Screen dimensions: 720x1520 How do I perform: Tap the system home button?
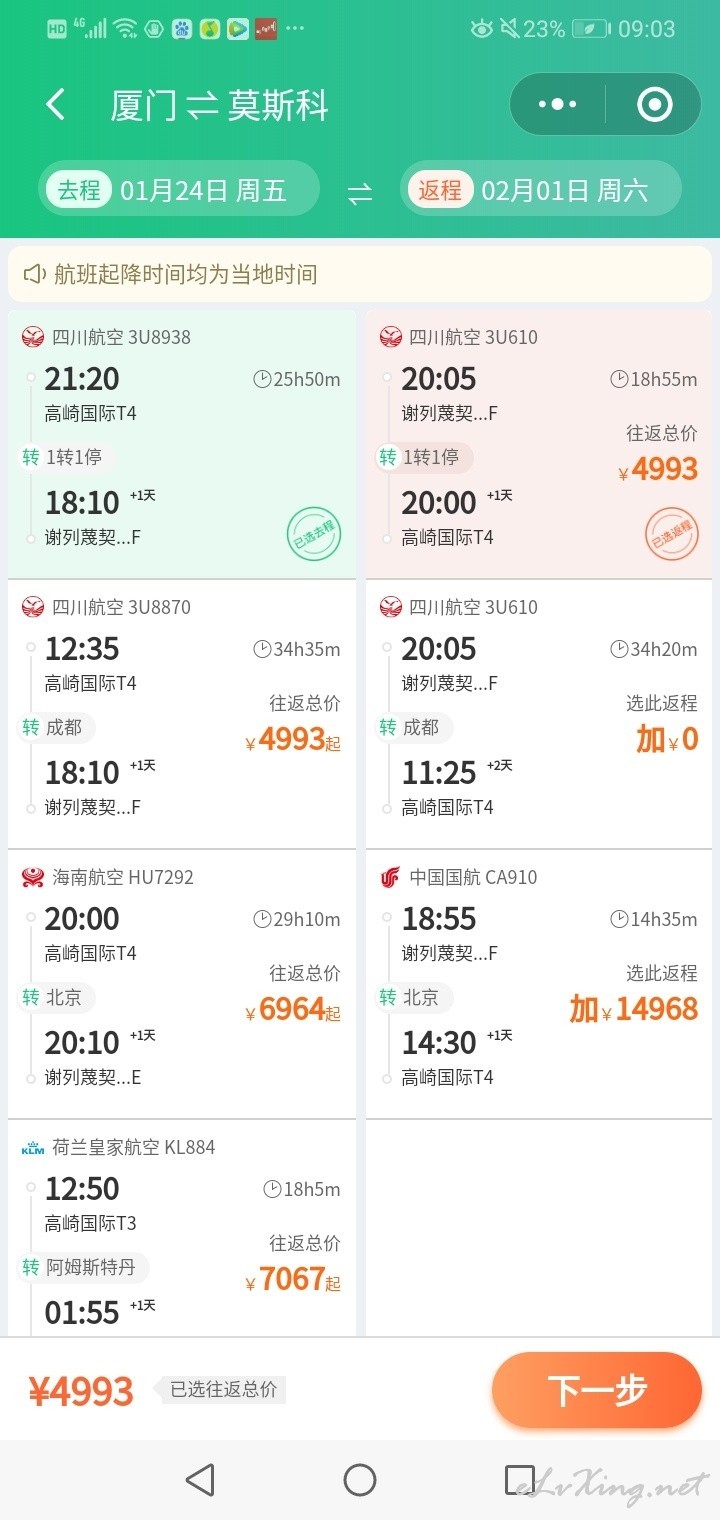click(x=360, y=1480)
